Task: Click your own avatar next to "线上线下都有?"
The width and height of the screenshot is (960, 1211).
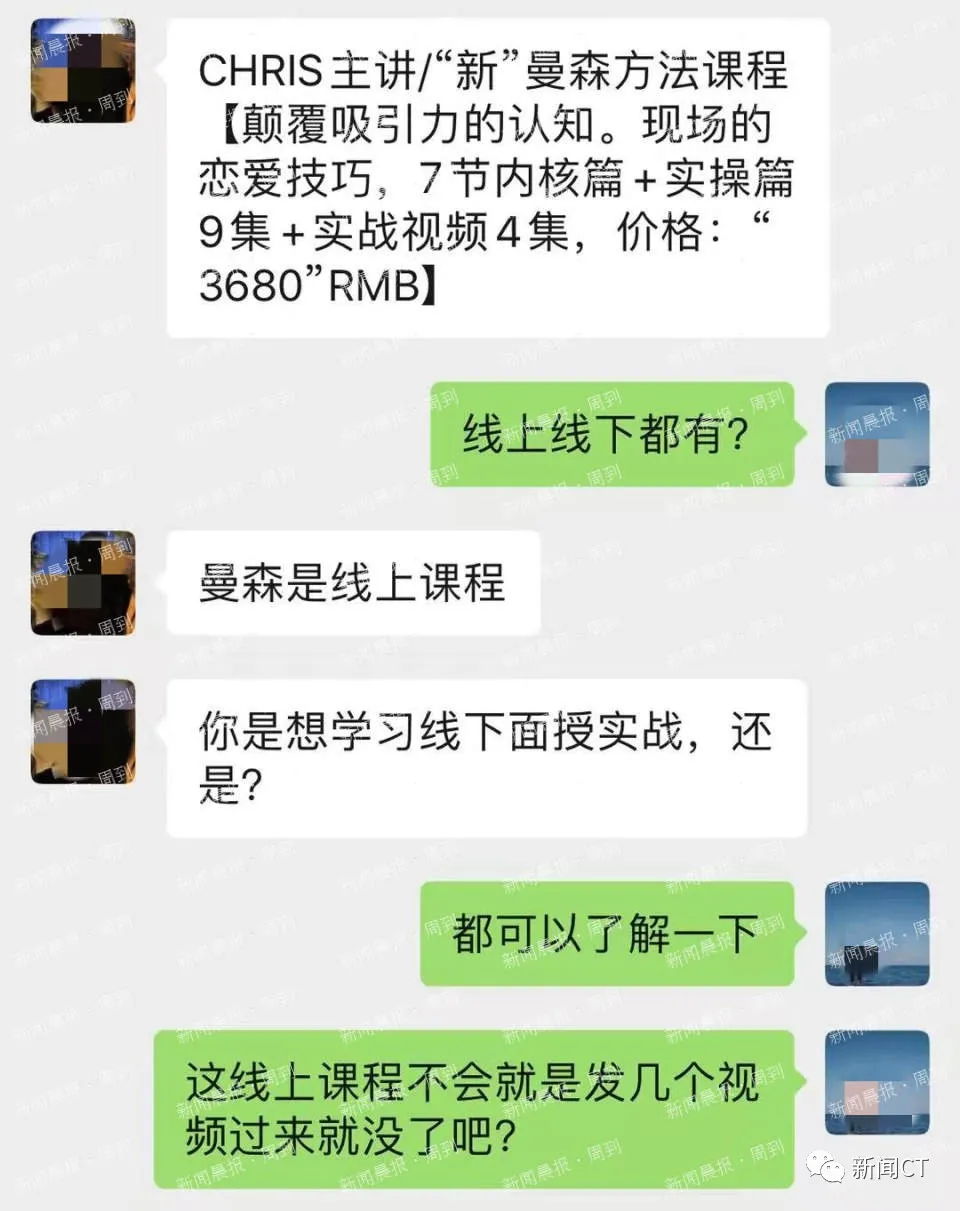Action: (x=877, y=435)
